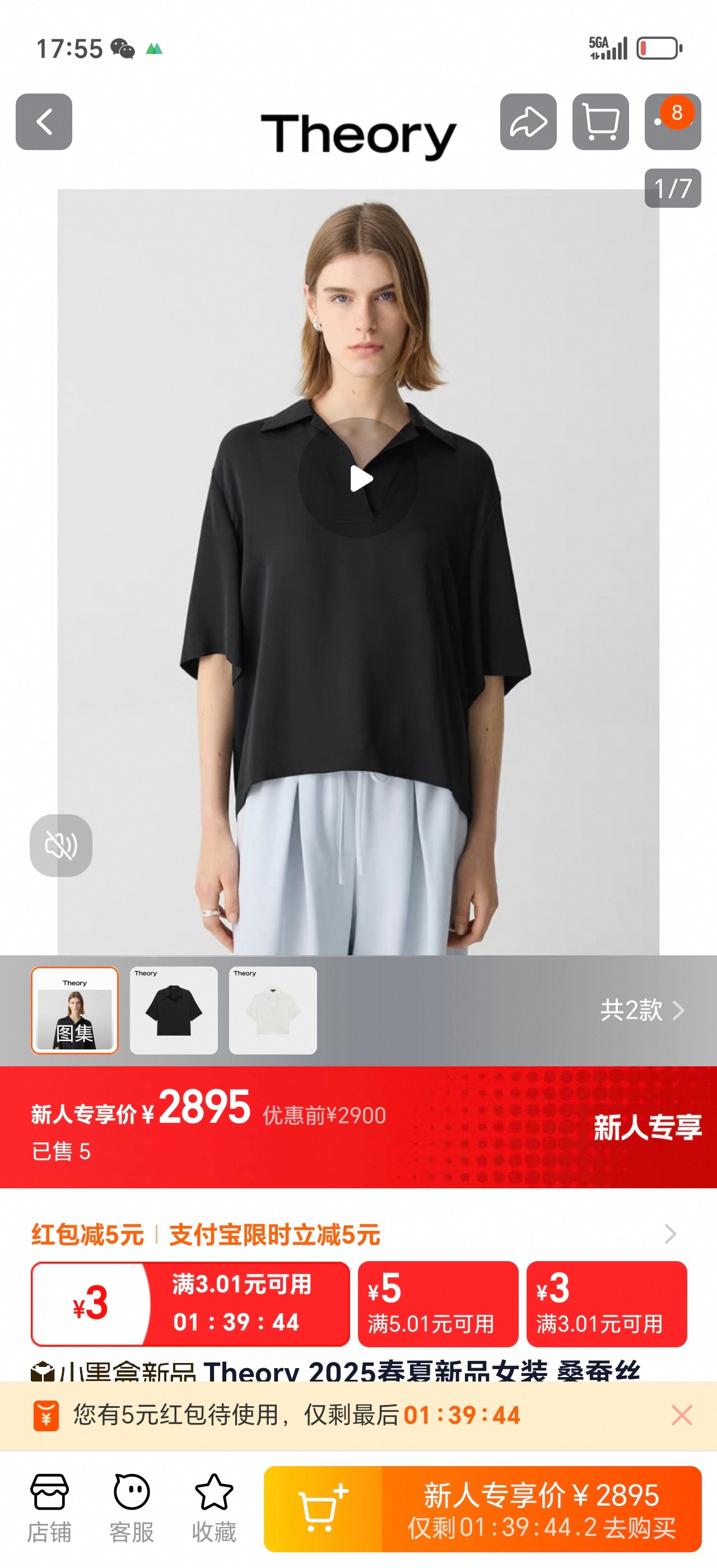Play the product video
The height and width of the screenshot is (1568, 717).
point(358,478)
